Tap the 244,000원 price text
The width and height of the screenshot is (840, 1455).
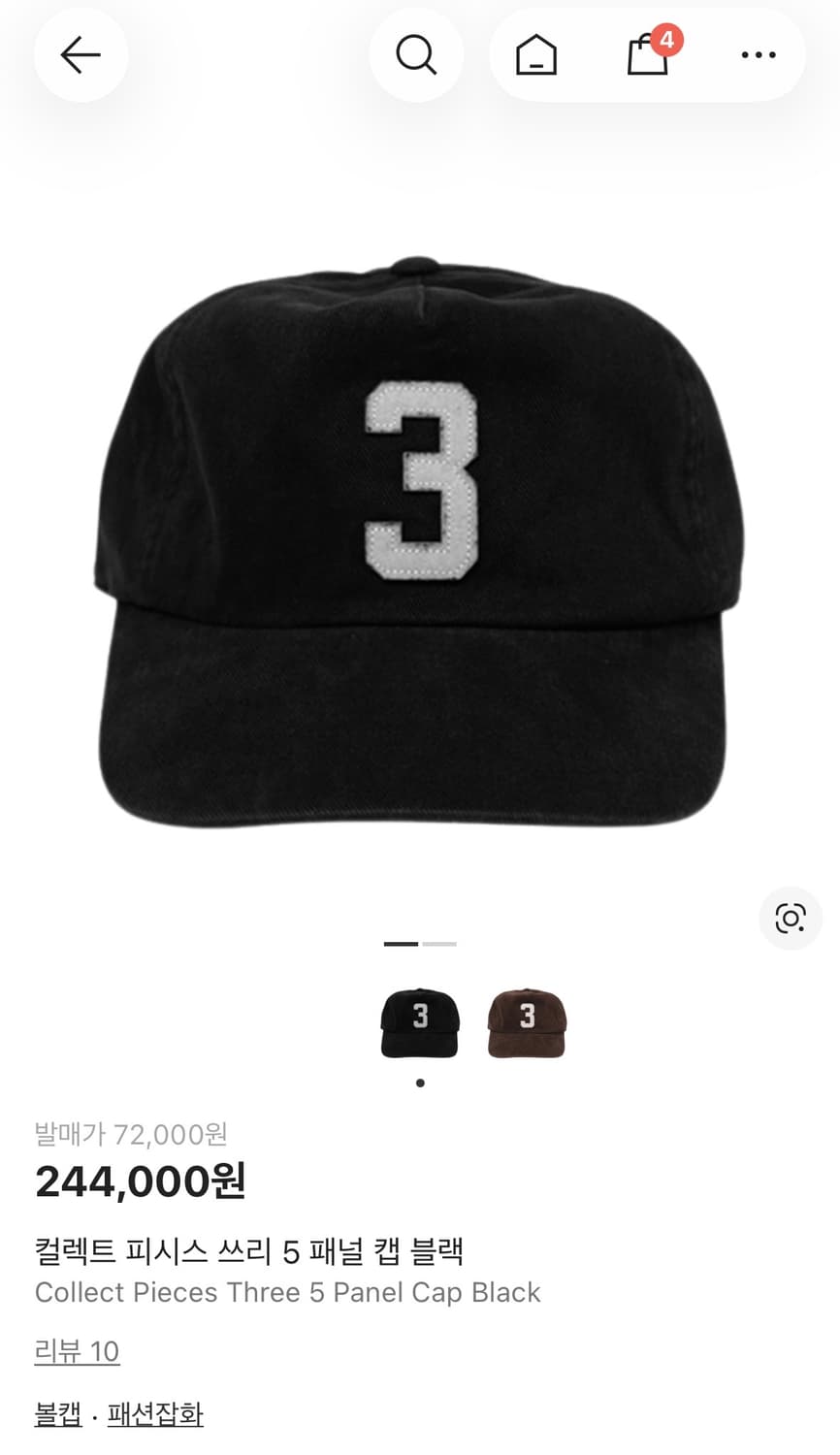(x=142, y=1181)
